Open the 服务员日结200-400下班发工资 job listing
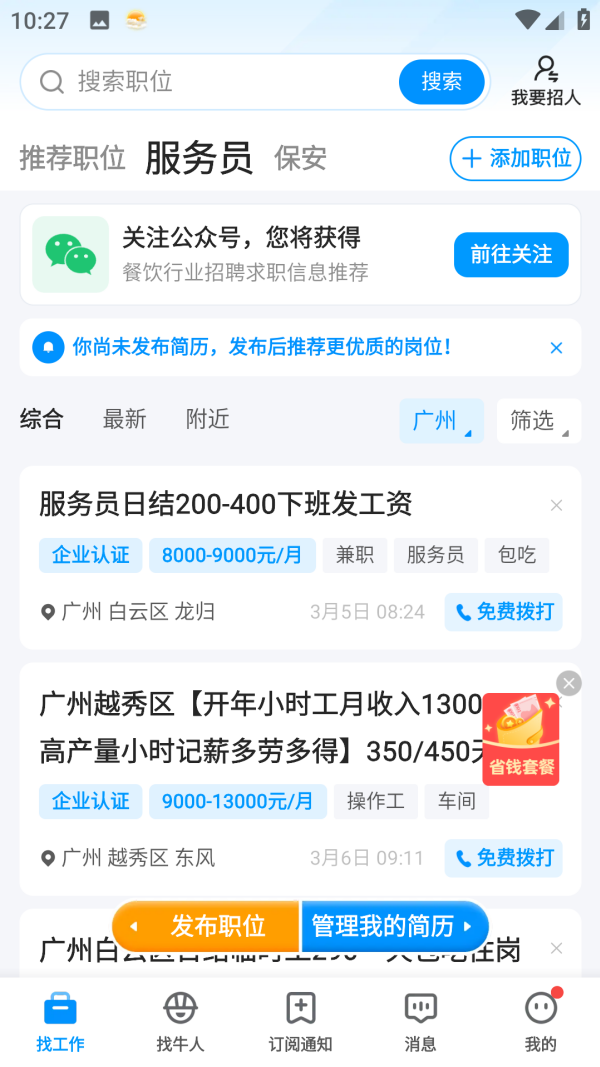 pyautogui.click(x=226, y=504)
